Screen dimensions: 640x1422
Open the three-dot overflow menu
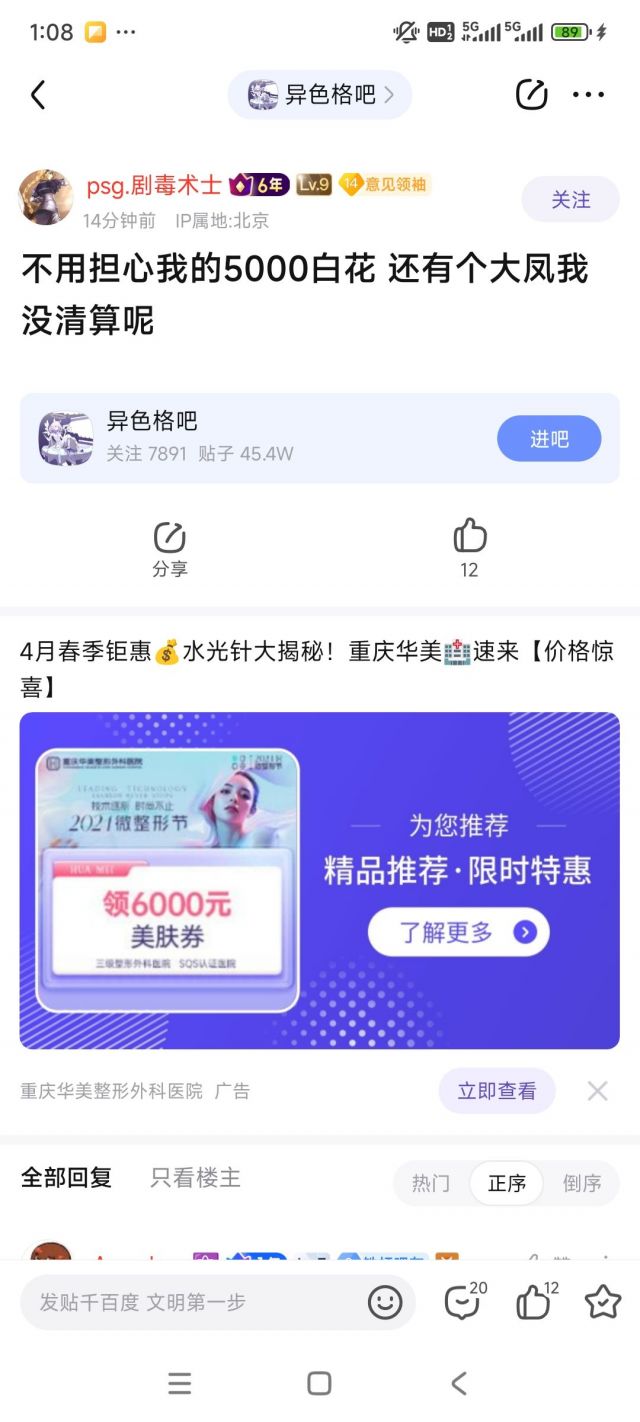(x=588, y=95)
